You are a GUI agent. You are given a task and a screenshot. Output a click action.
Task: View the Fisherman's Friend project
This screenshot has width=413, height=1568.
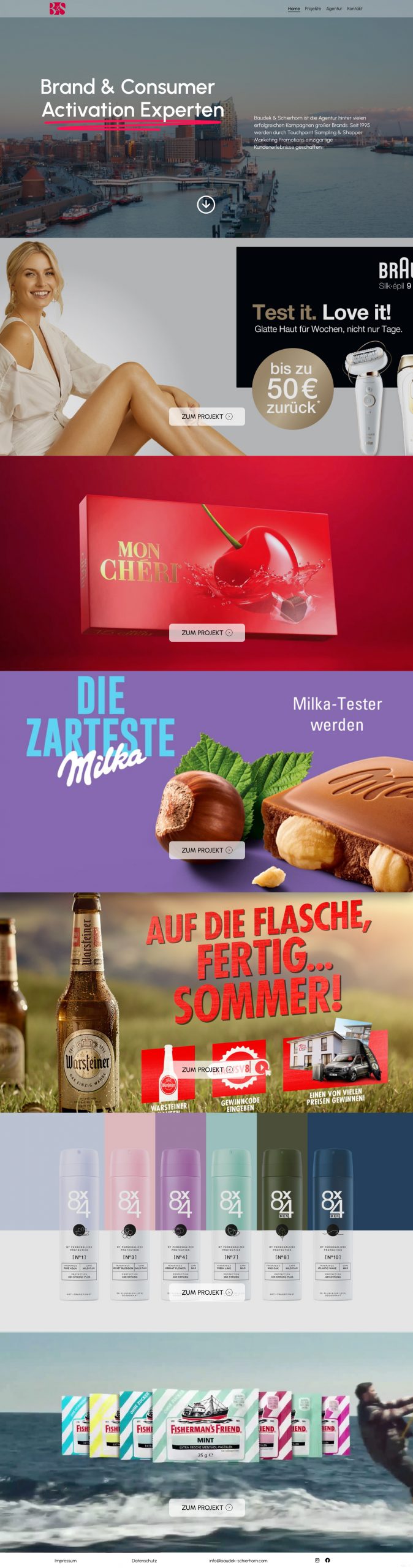206,1507
